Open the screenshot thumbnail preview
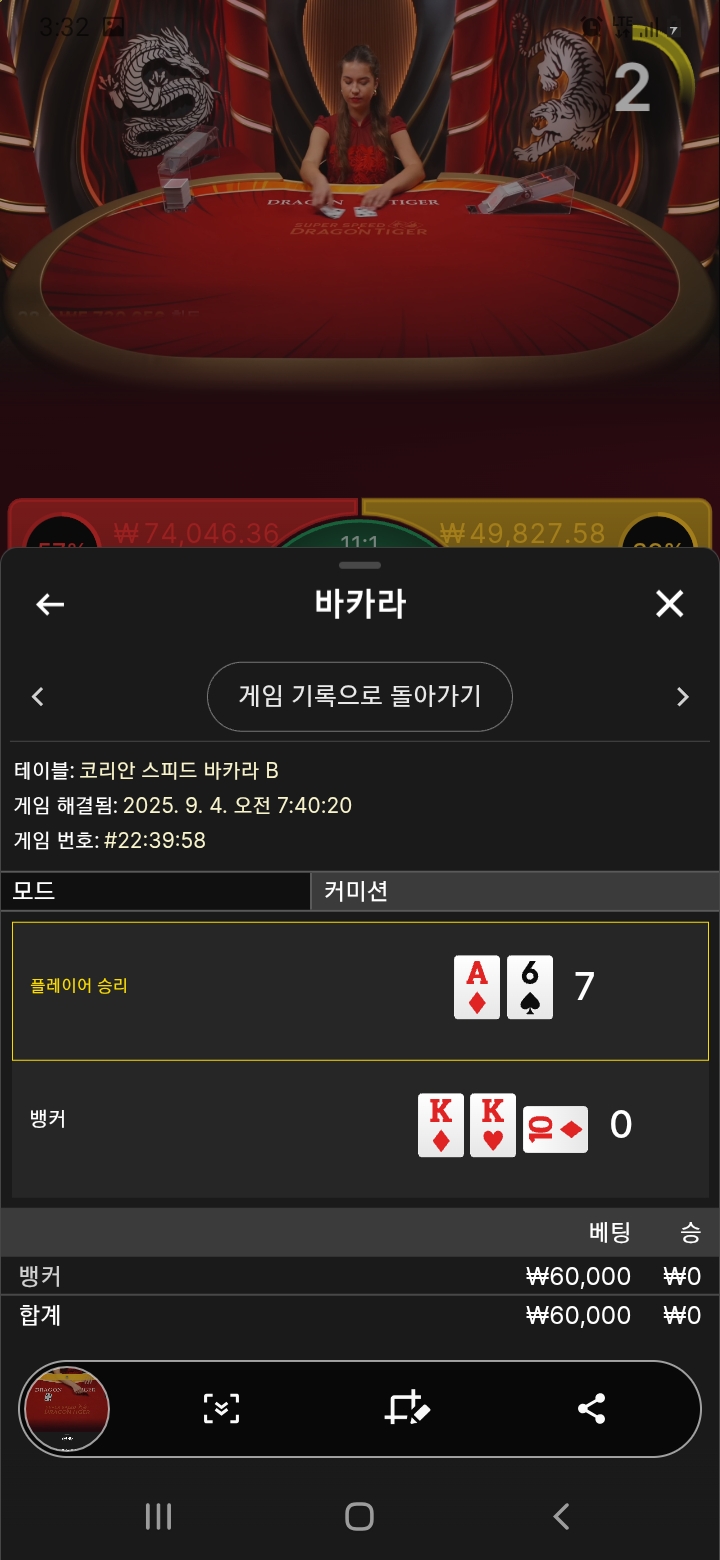 [x=67, y=1409]
